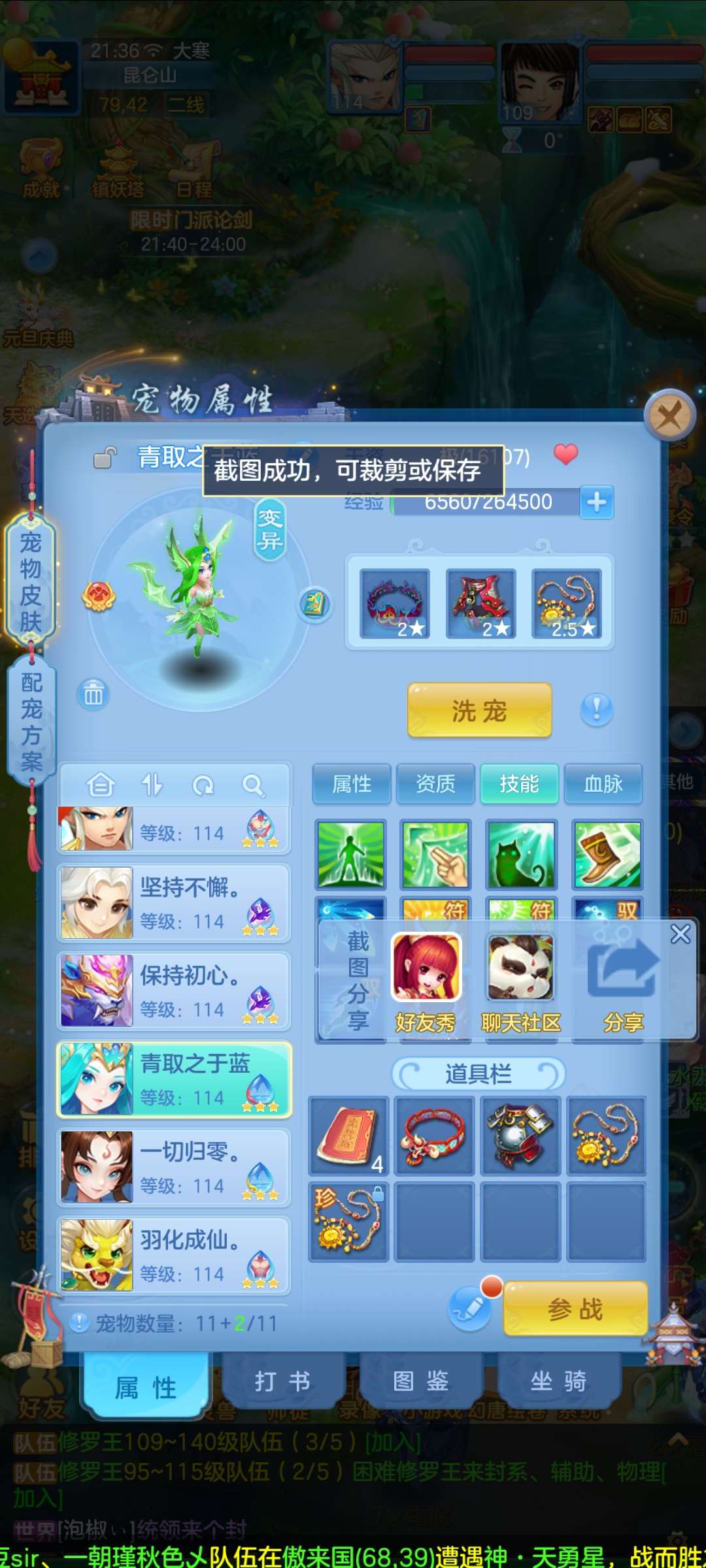Share screenshot to 聊天社区
Image resolution: width=706 pixels, height=1568 pixels.
pyautogui.click(x=521, y=981)
